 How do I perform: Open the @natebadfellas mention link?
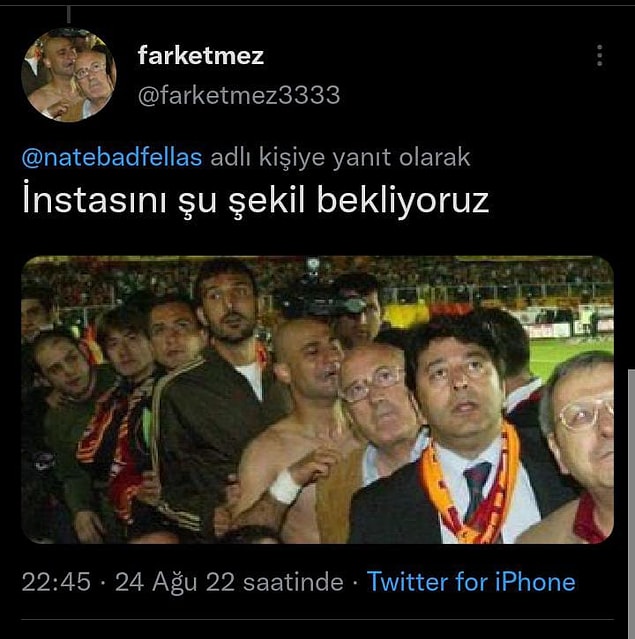point(112,158)
